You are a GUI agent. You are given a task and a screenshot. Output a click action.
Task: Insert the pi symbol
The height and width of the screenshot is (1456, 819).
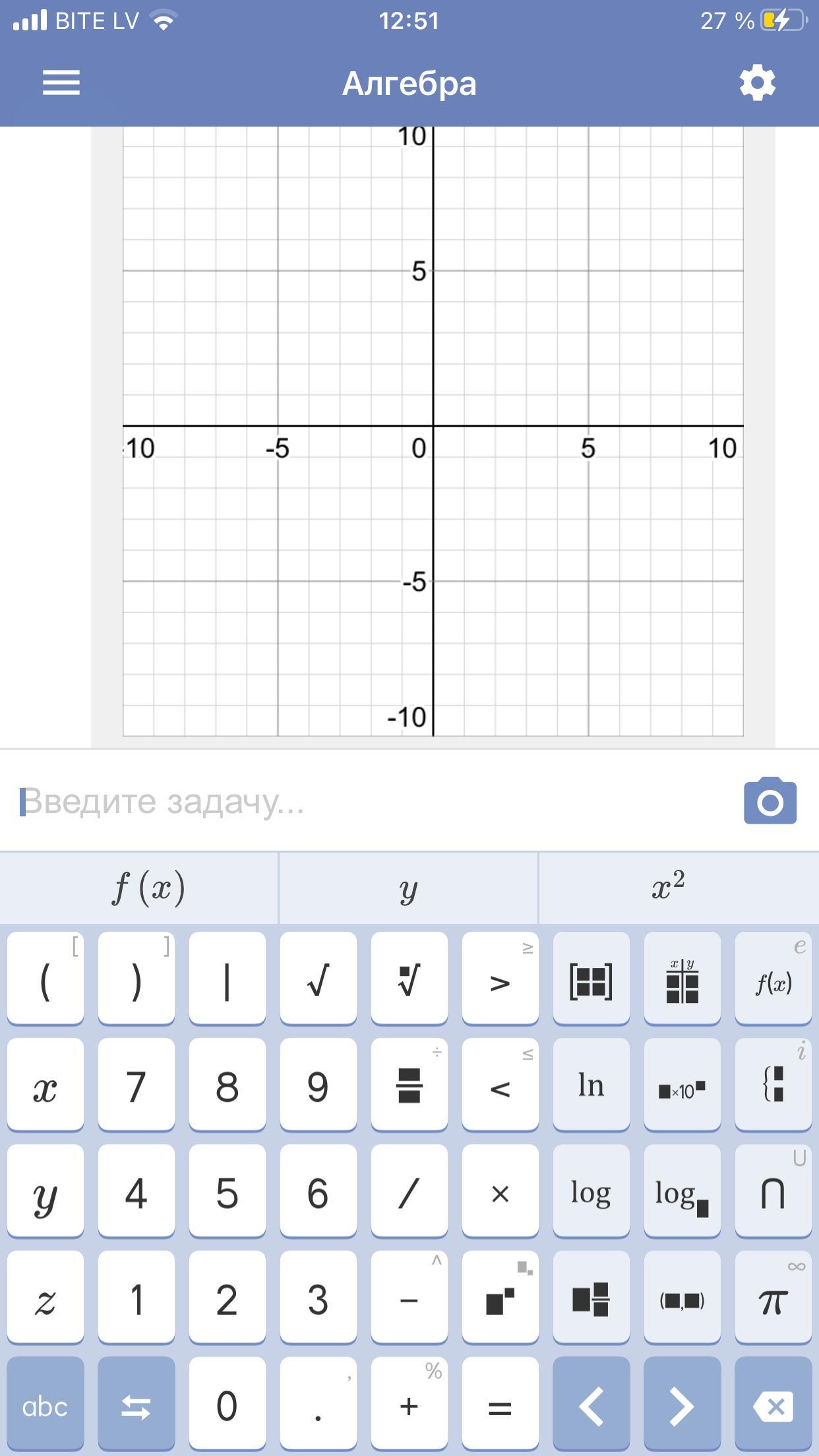[773, 1298]
